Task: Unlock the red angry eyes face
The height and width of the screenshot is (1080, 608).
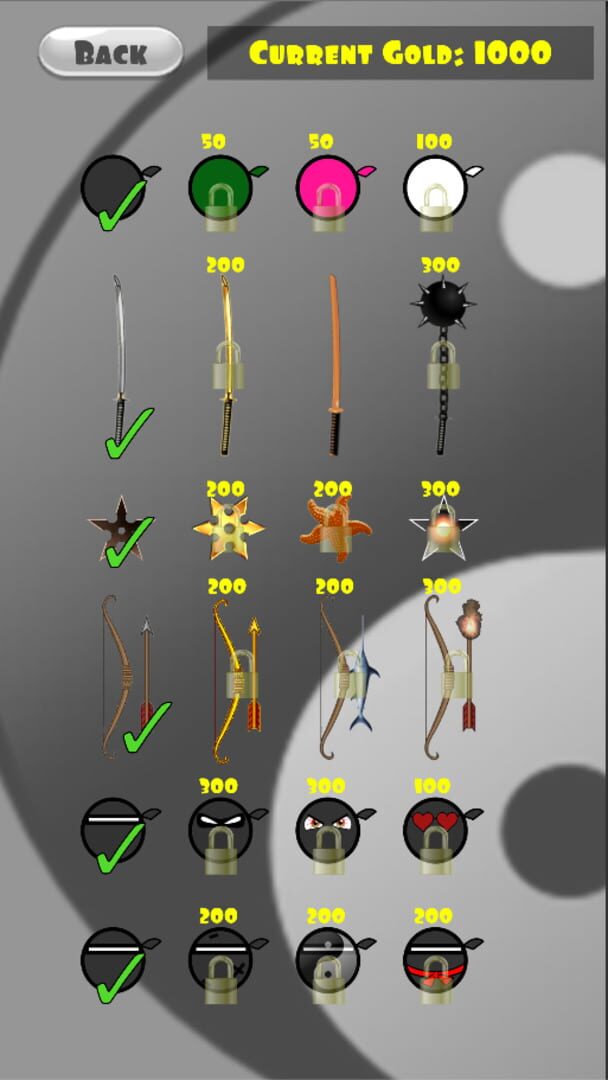Action: pyautogui.click(x=332, y=835)
